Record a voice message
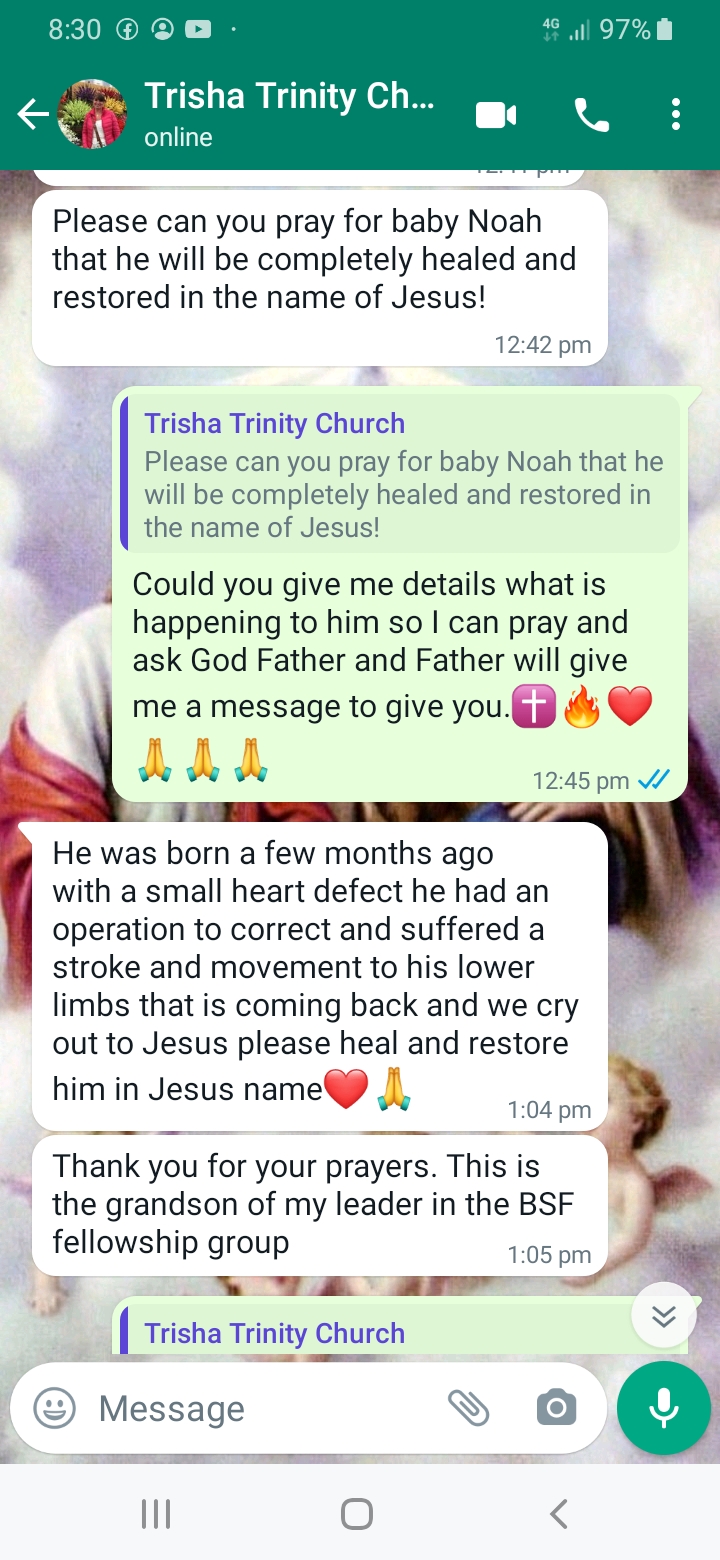720x1560 pixels. click(x=664, y=1408)
